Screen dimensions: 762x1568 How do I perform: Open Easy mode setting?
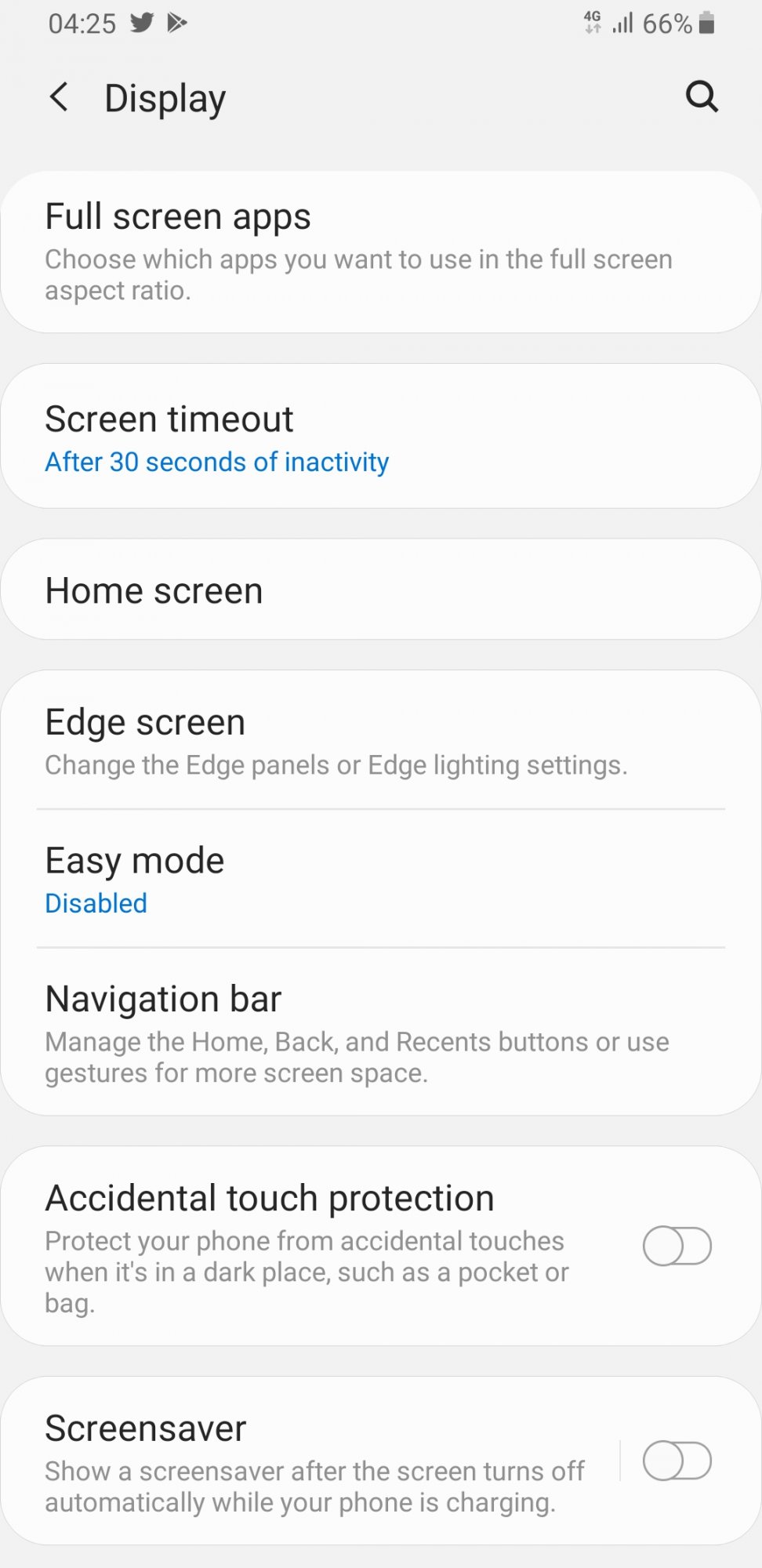tap(381, 879)
